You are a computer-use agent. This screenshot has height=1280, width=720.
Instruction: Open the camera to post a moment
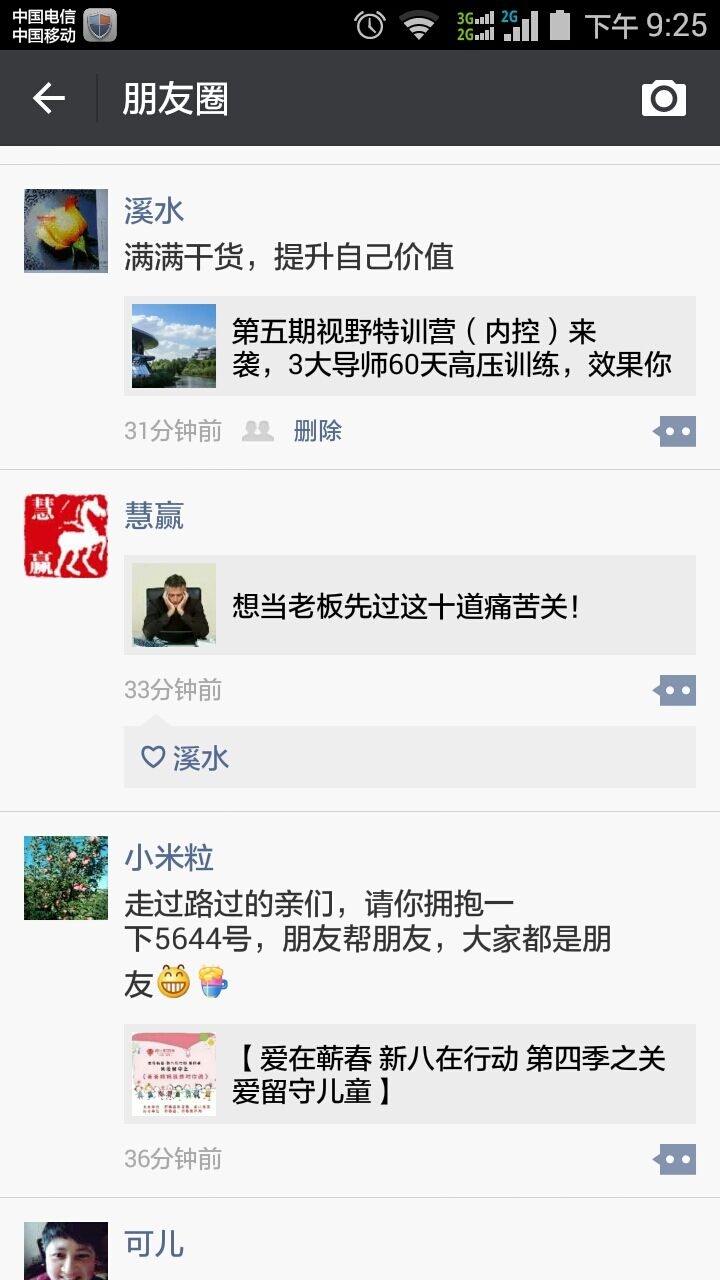tap(663, 98)
